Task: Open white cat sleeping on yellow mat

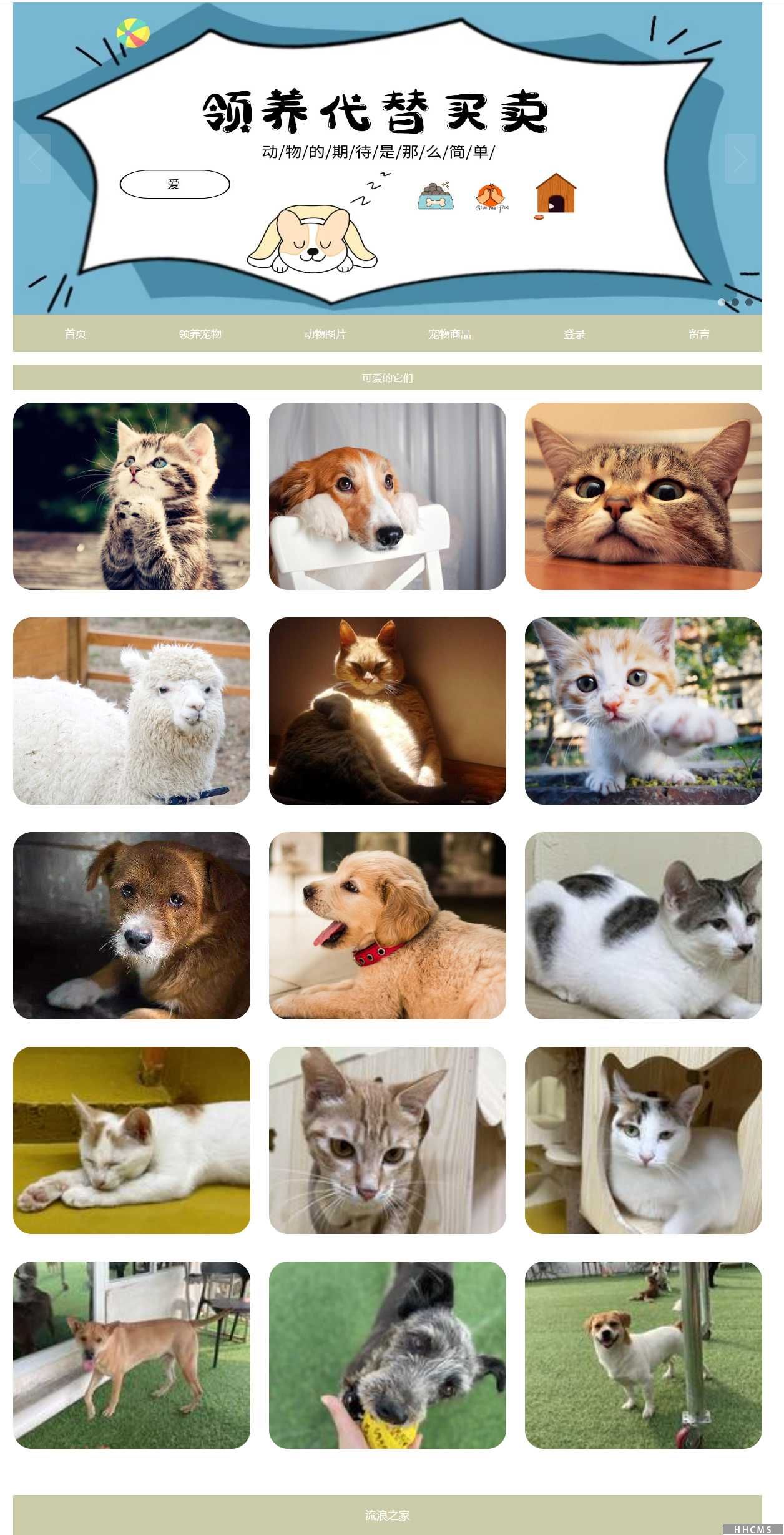Action: coord(132,1140)
